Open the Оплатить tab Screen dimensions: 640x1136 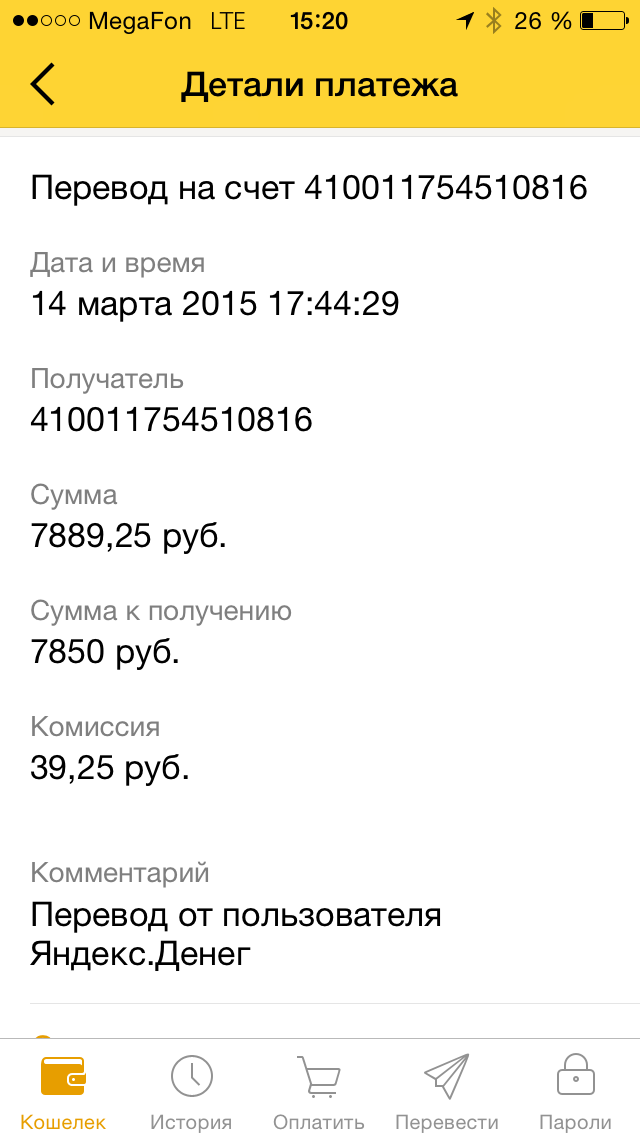tap(319, 1090)
